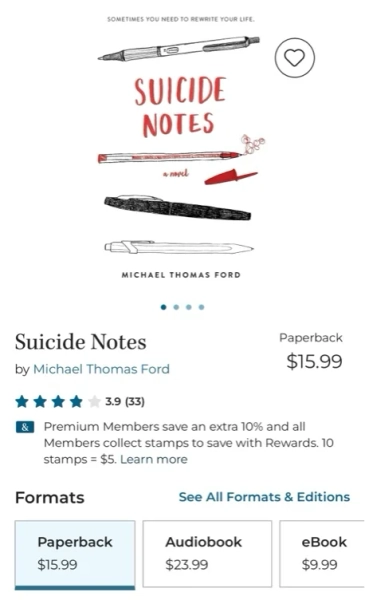365x600 pixels.
Task: Open author Michael Thomas Ford's page
Action: point(101,369)
